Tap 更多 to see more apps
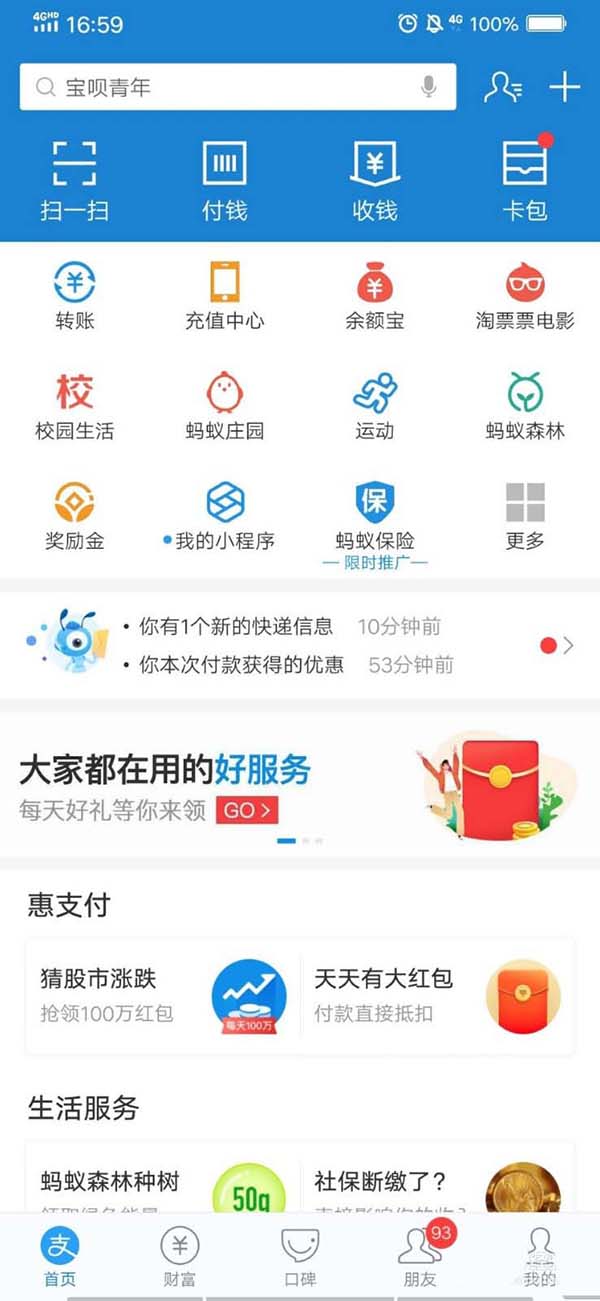The image size is (600, 1301). tap(525, 515)
